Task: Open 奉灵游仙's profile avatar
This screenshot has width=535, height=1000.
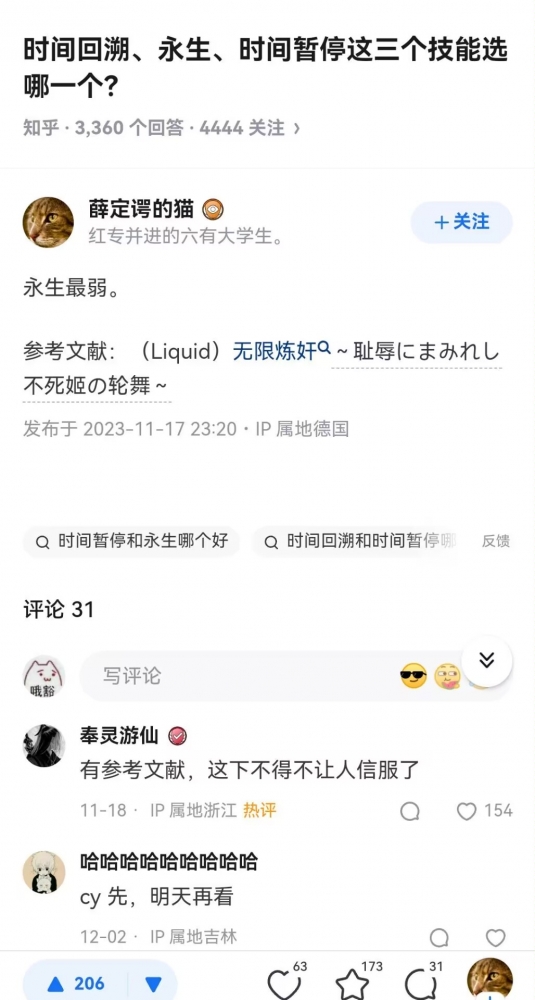Action: tap(44, 745)
